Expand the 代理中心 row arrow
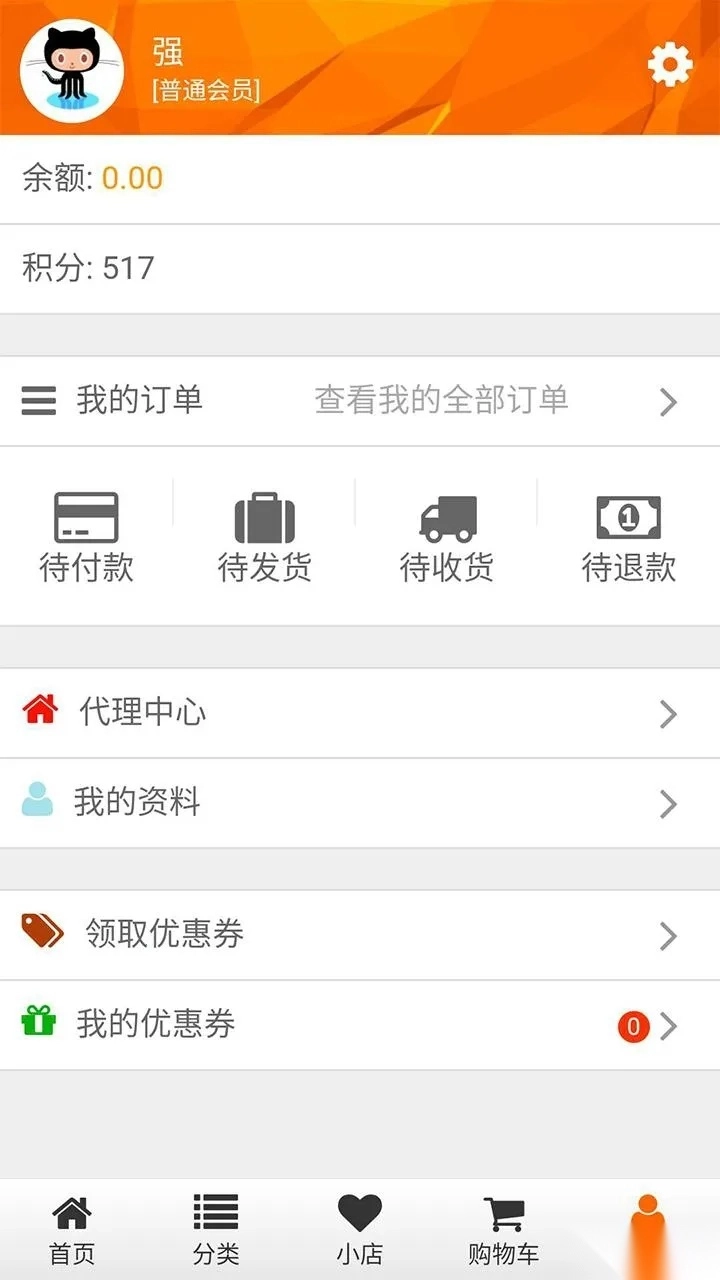720x1280 pixels. click(668, 712)
